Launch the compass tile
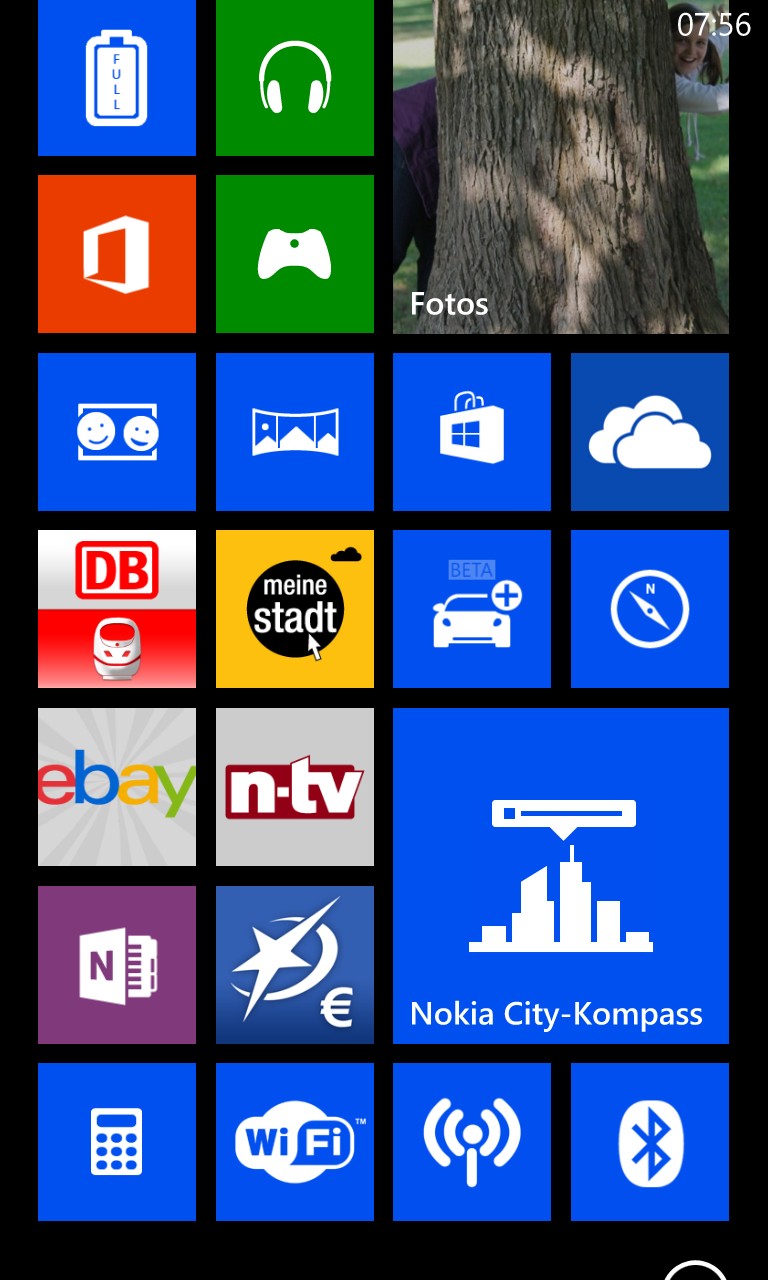768x1280 pixels. point(650,609)
